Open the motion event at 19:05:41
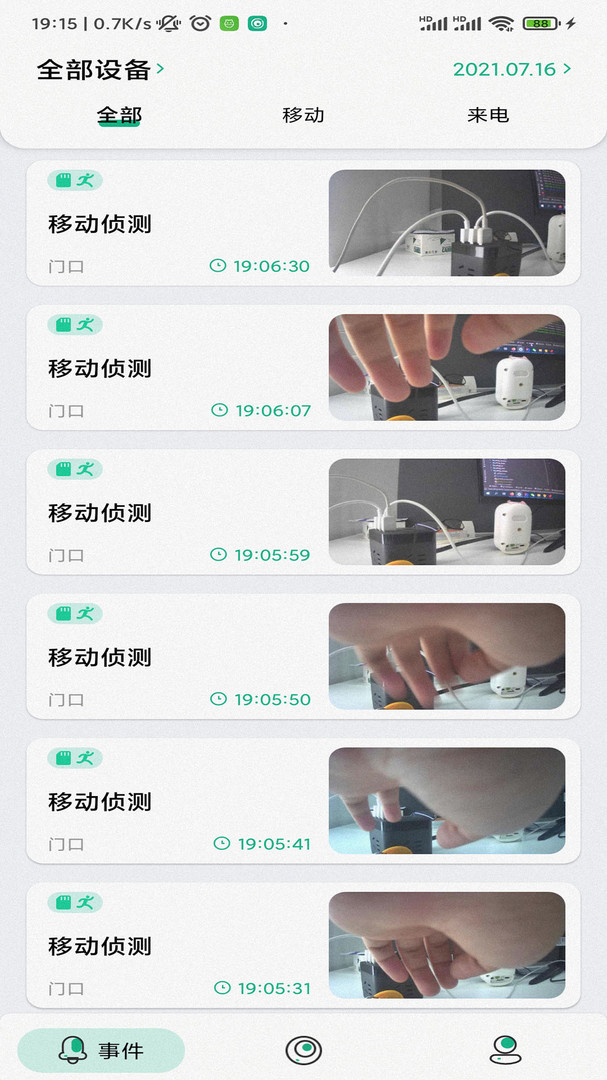This screenshot has height=1080, width=607. (x=303, y=801)
